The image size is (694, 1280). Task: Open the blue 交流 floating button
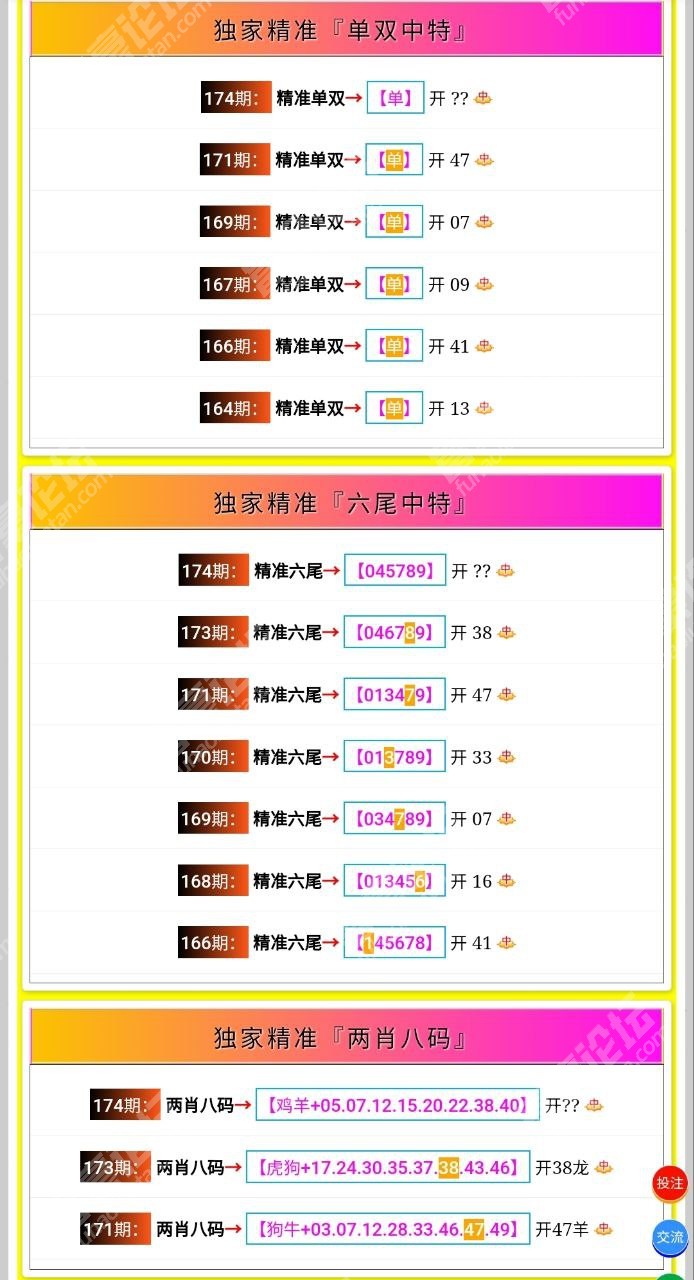(670, 1237)
